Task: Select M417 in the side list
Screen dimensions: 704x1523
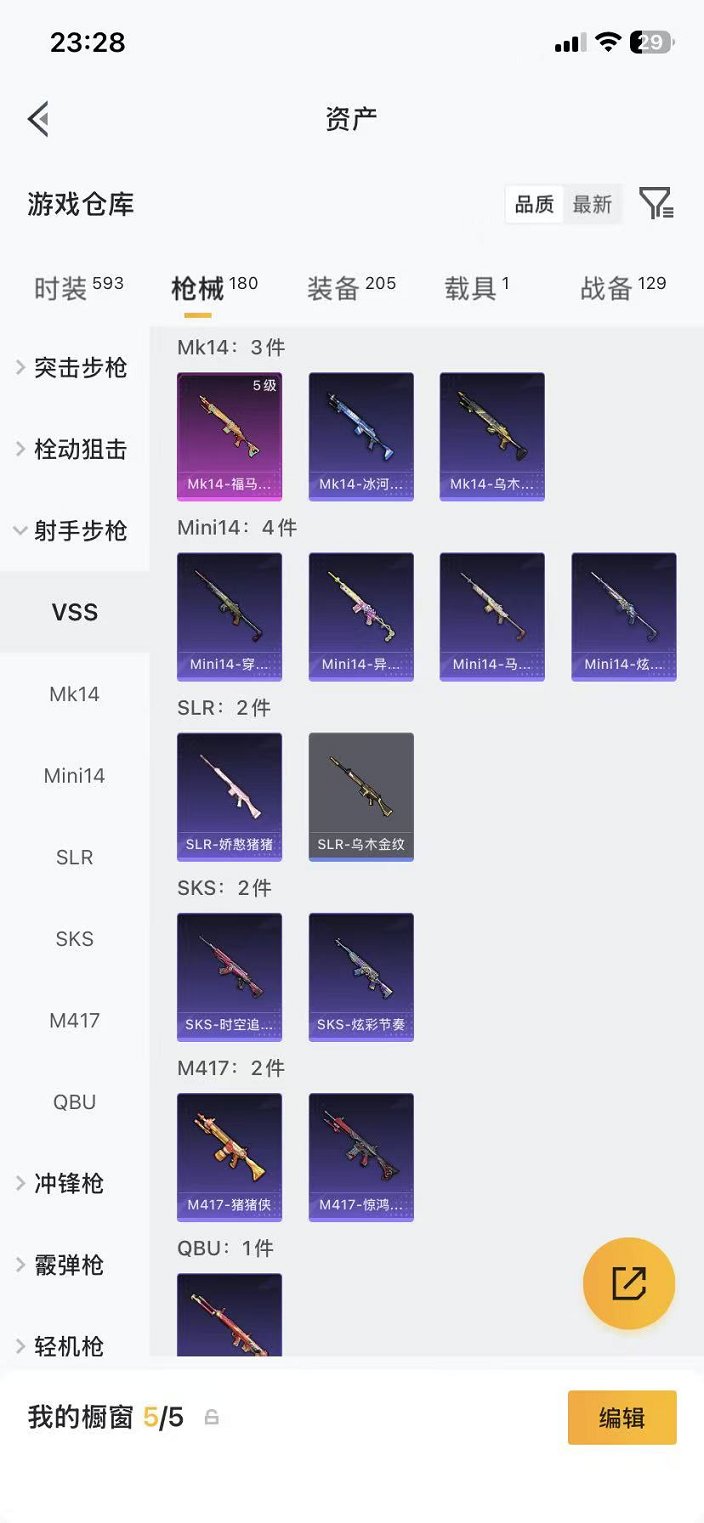Action: 74,1020
